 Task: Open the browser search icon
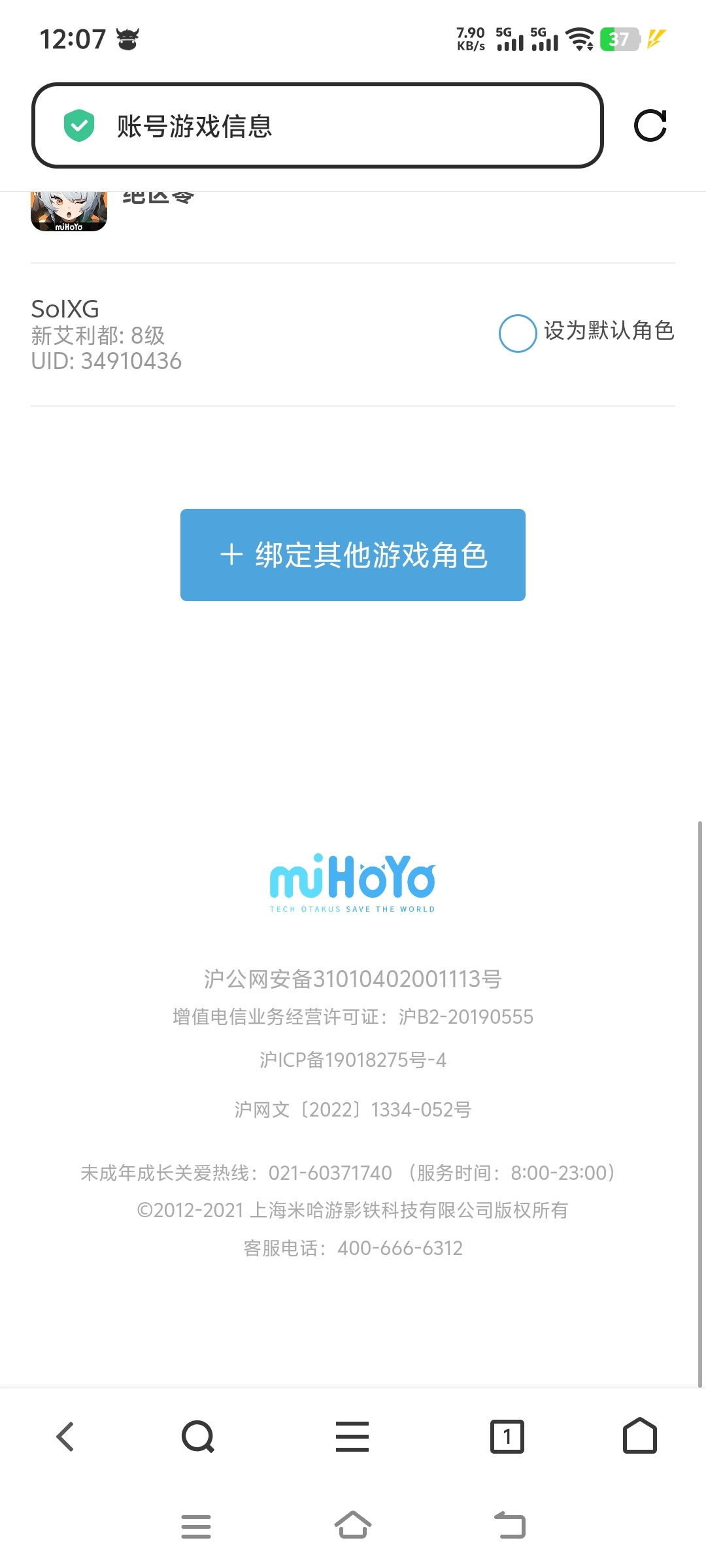tap(198, 1437)
